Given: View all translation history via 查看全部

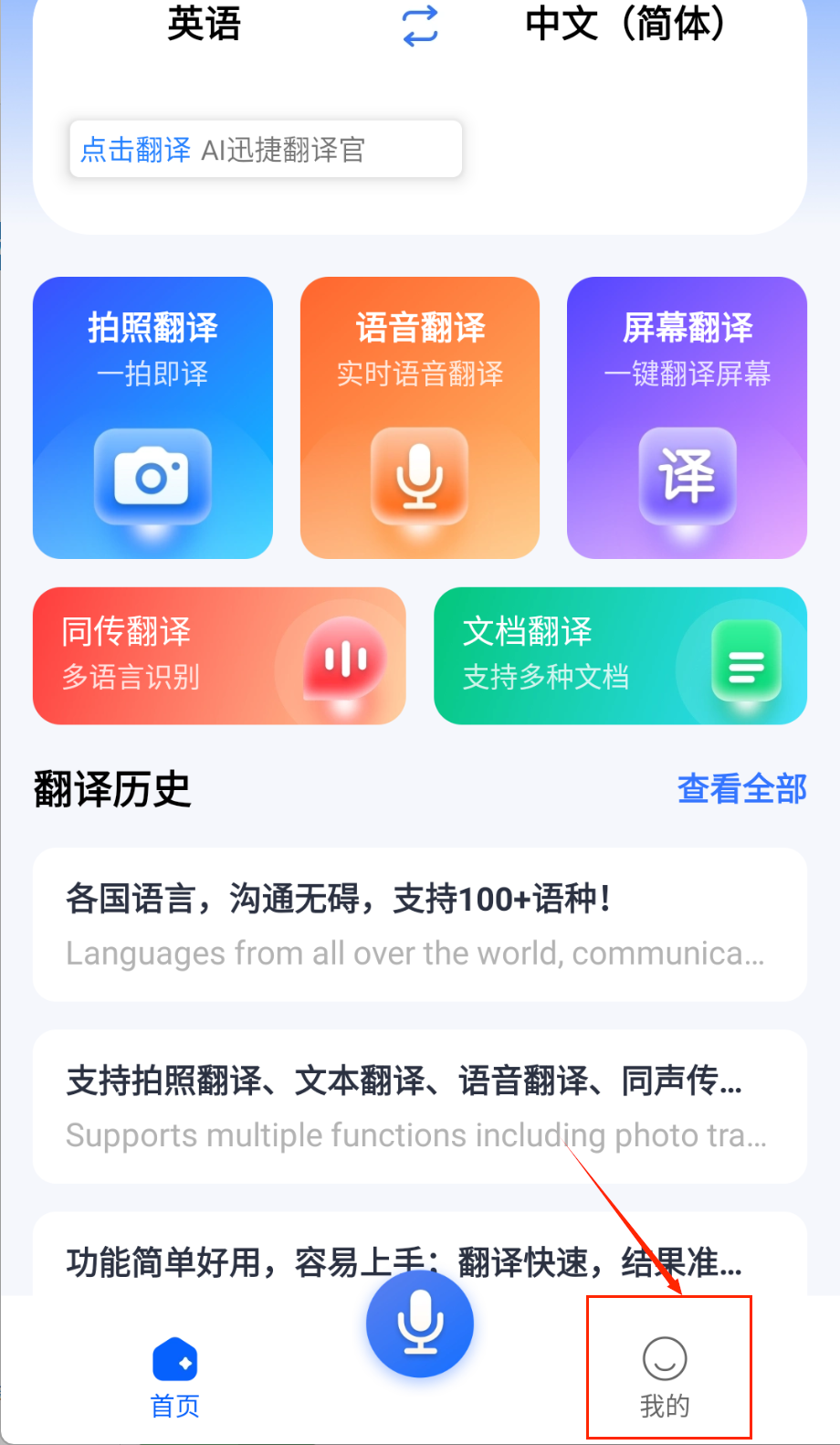Looking at the screenshot, I should (741, 789).
